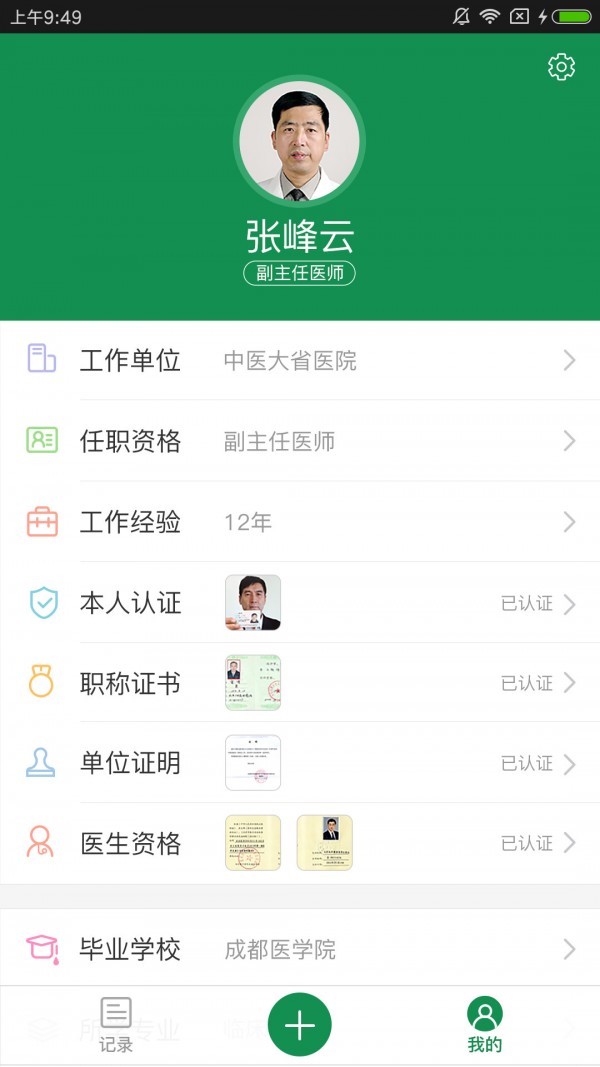Switch to the 我的 tab
The image size is (600, 1067).
click(485, 1025)
